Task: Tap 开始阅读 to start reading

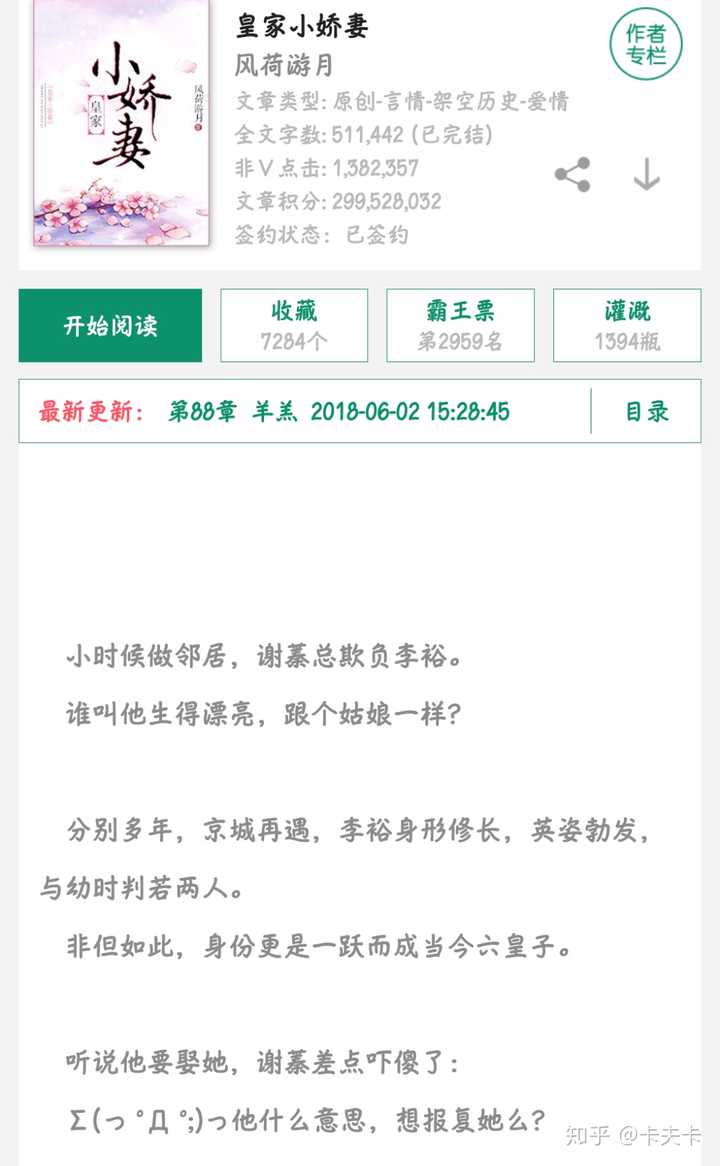Action: click(110, 326)
